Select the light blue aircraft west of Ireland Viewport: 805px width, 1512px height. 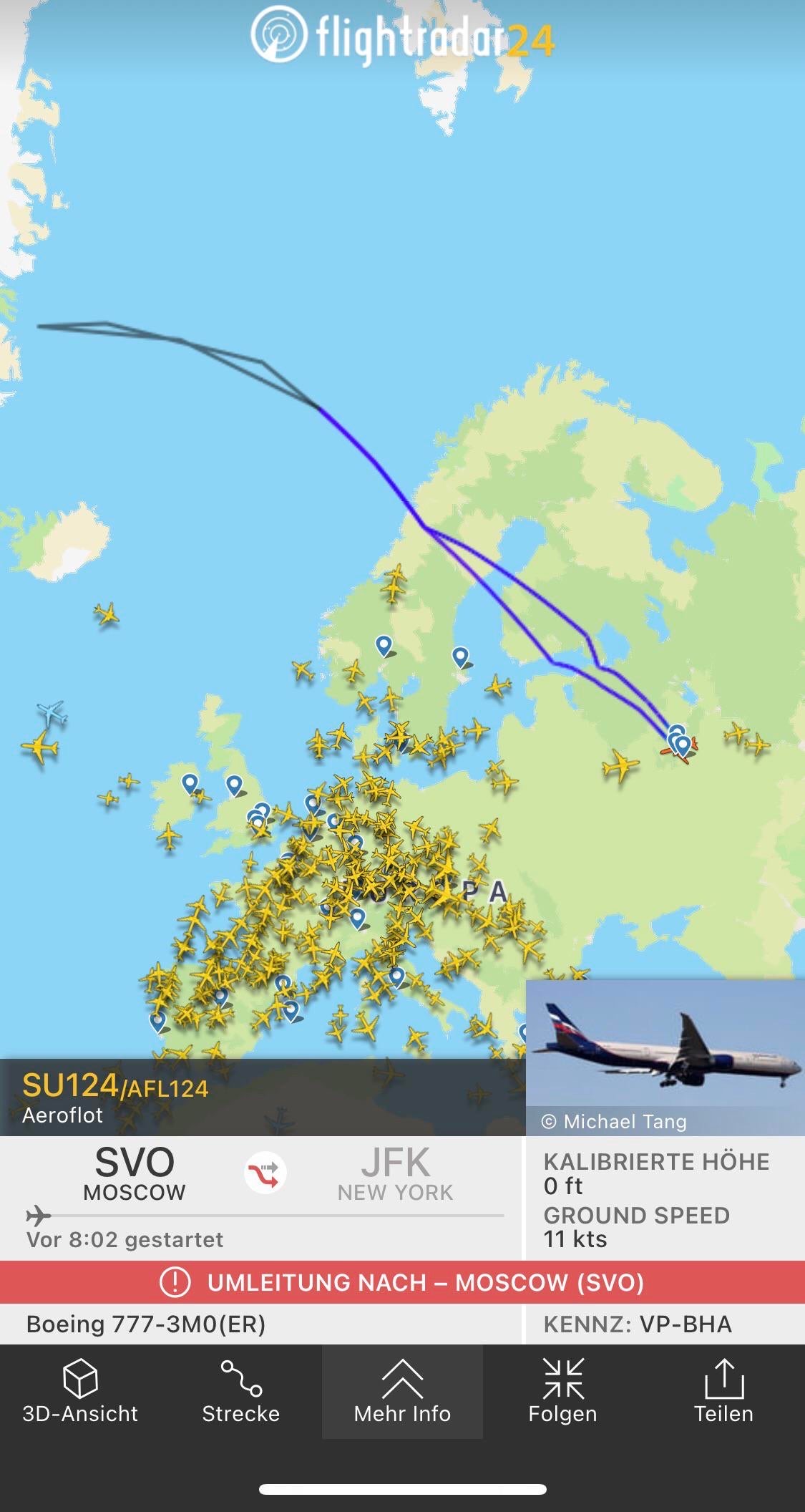tap(52, 712)
